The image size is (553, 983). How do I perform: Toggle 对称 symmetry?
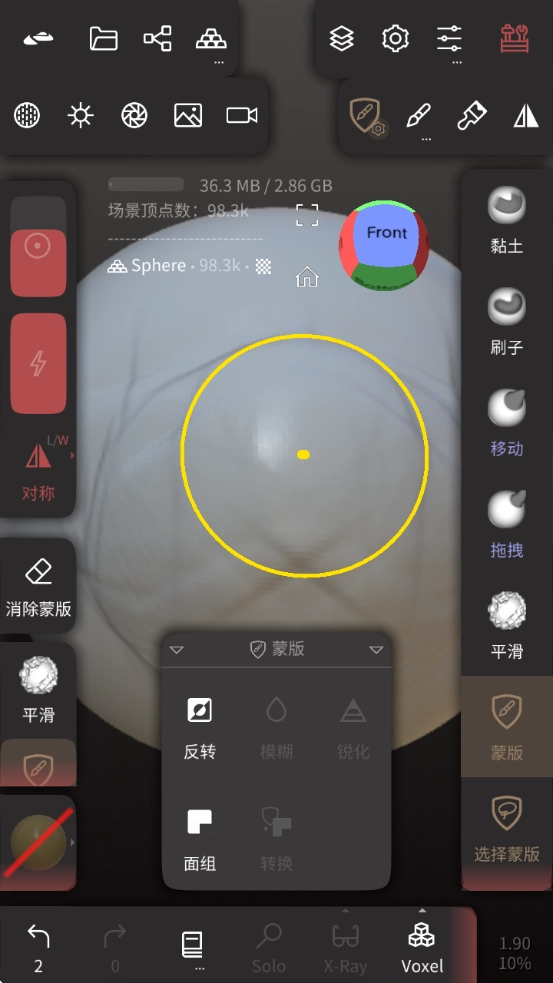coord(38,469)
